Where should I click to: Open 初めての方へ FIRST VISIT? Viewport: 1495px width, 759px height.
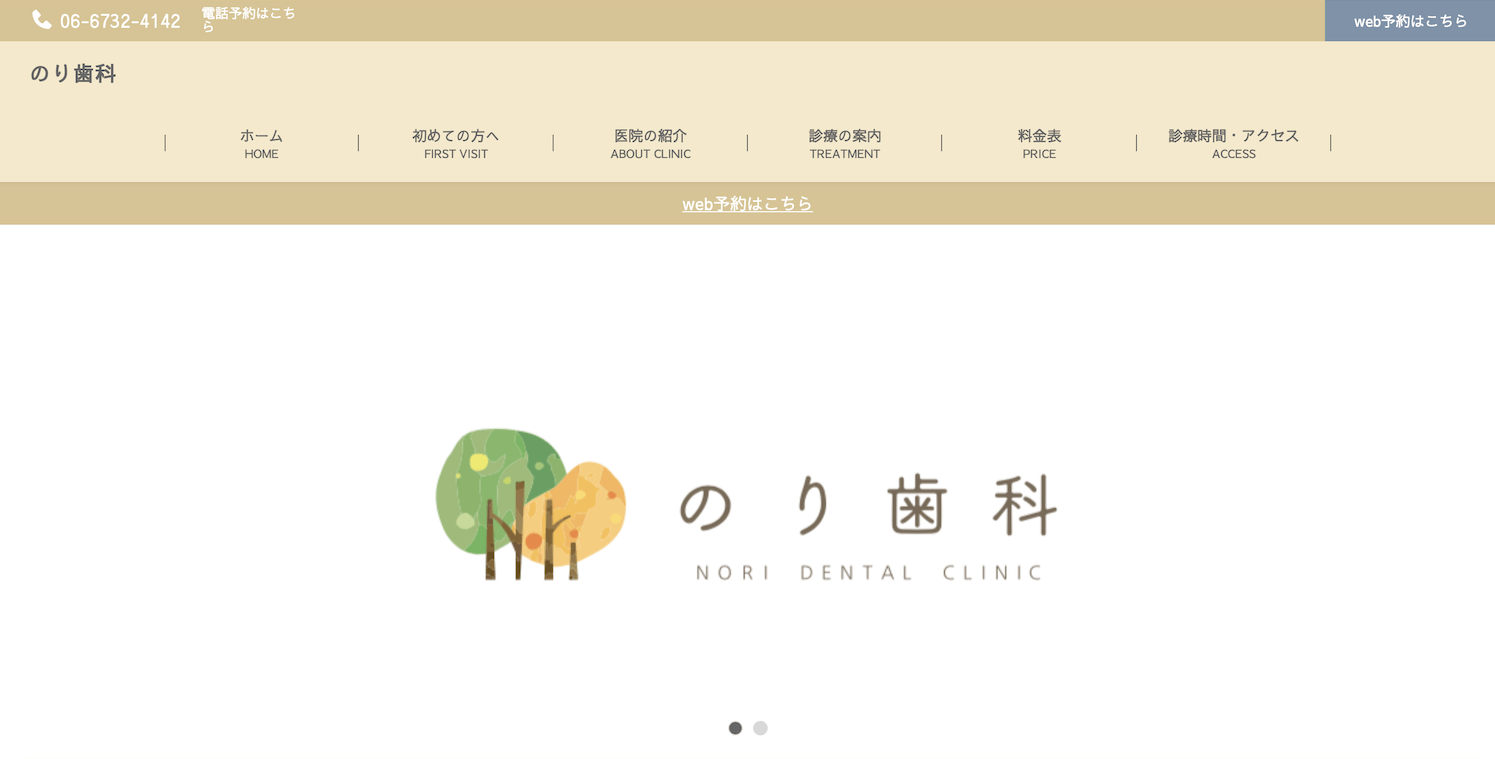point(455,144)
